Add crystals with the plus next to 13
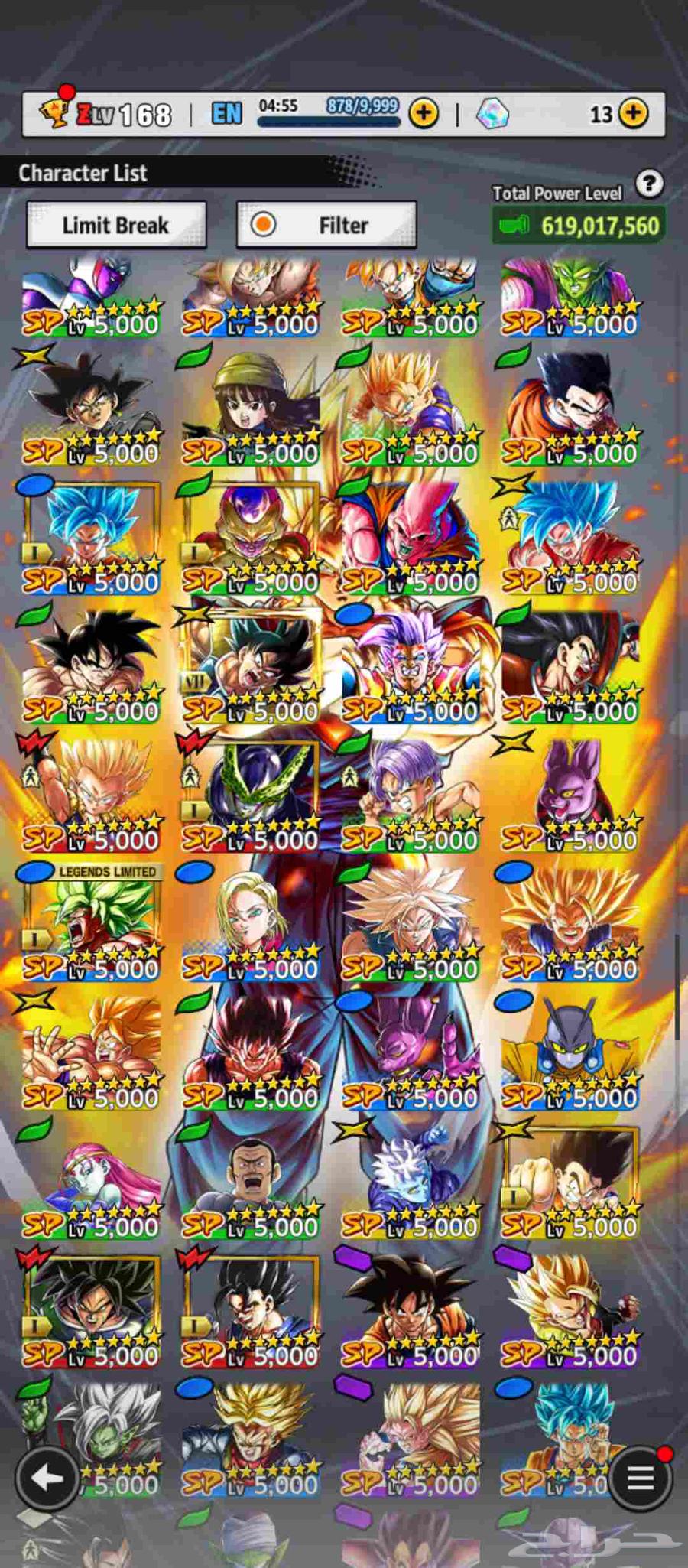 tap(633, 114)
